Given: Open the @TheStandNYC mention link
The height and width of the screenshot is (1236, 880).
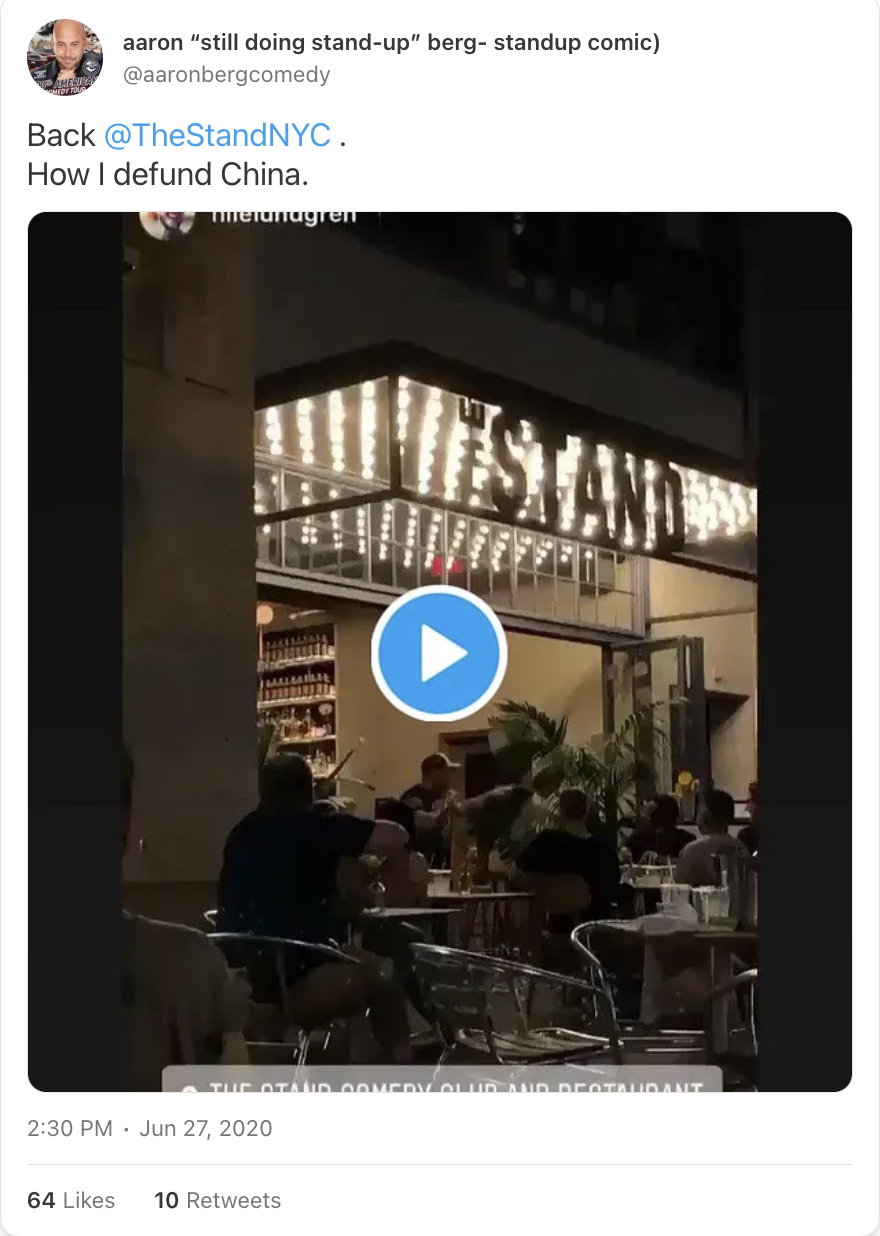Looking at the screenshot, I should pyautogui.click(x=217, y=135).
